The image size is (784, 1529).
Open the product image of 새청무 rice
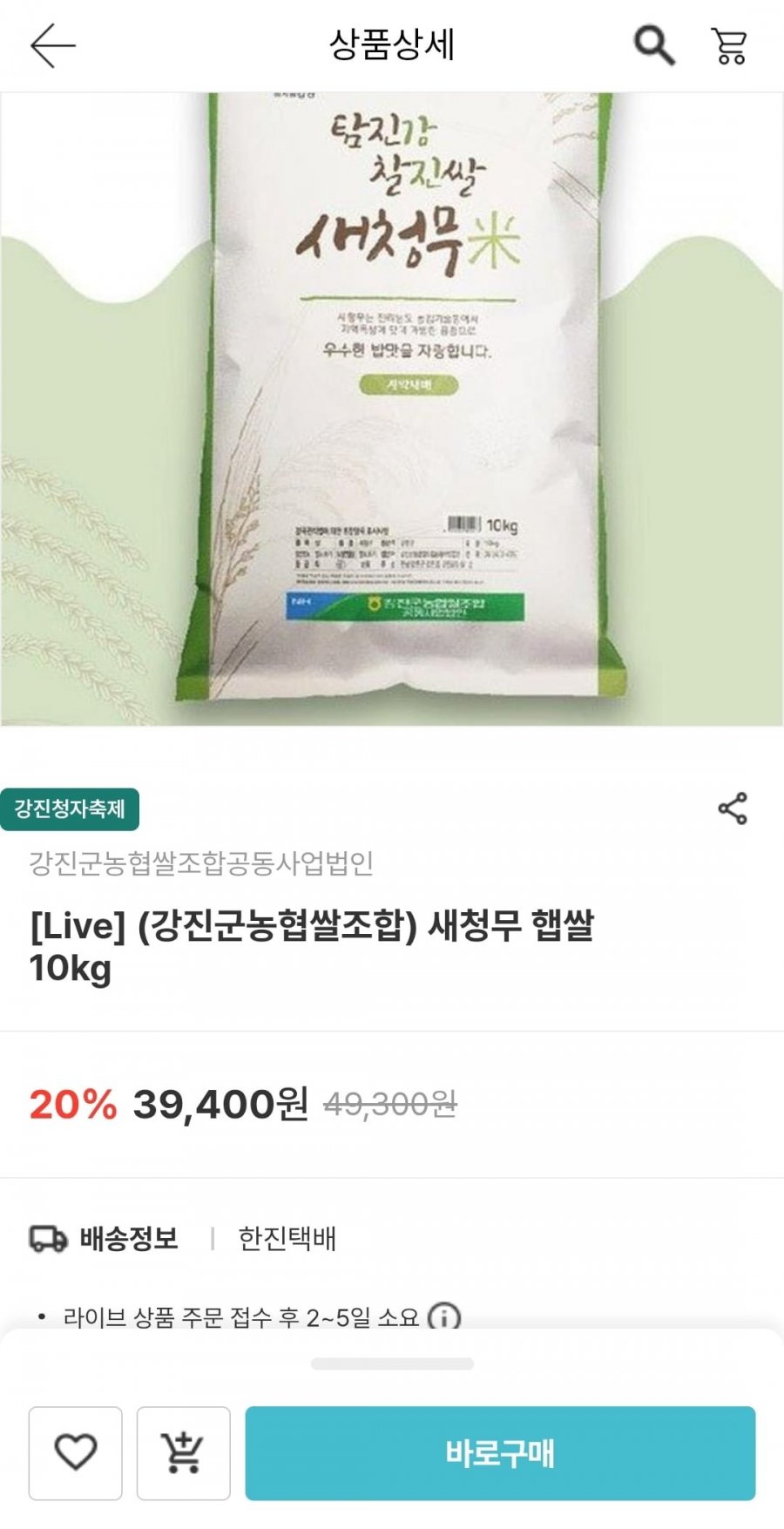(x=392, y=409)
